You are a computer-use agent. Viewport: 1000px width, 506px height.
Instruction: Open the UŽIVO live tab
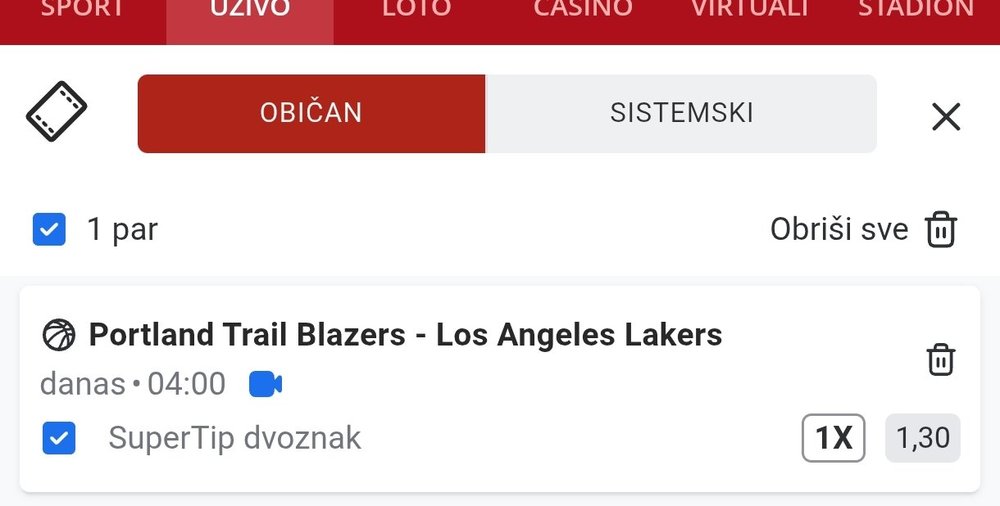coord(250,10)
